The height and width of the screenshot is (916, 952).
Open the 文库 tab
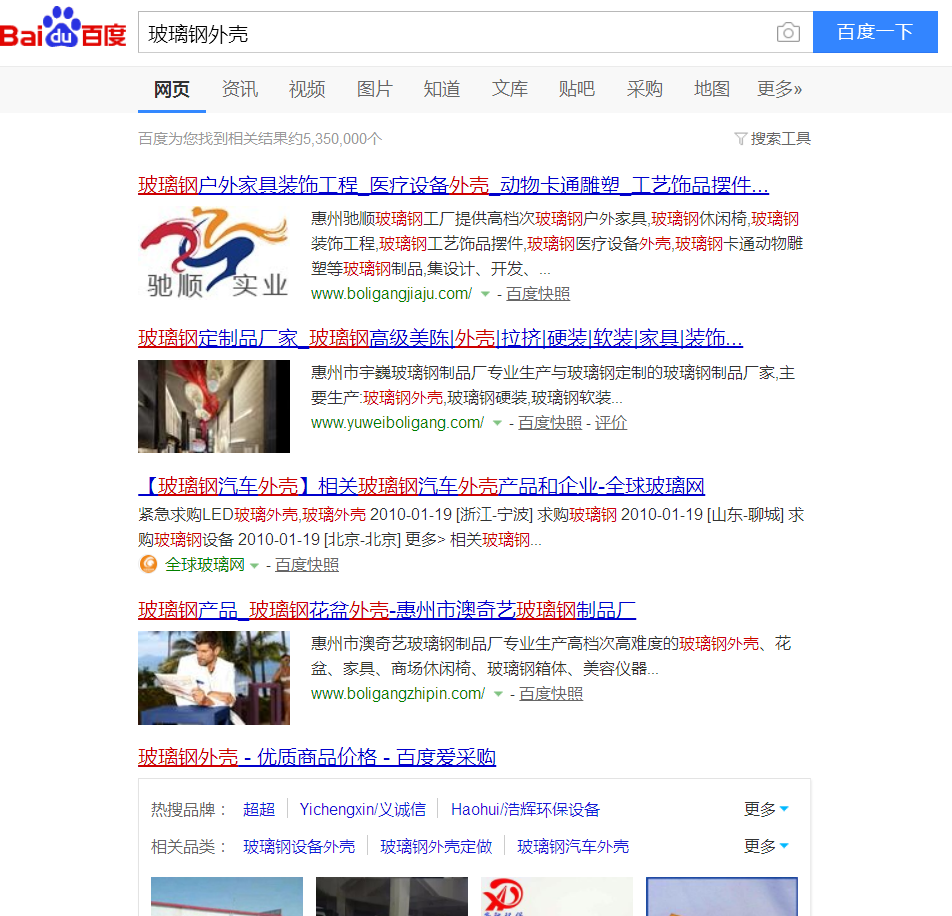coord(510,89)
